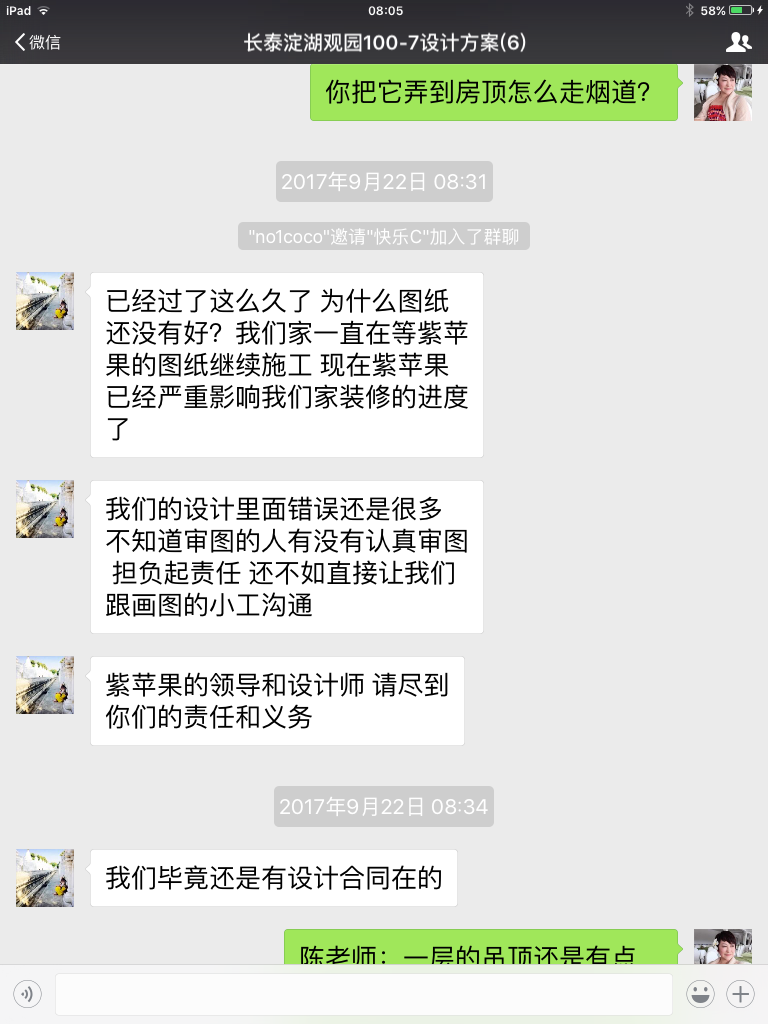Tap the avatar beside 你把它弄到房顶怎么走烟道 message

(722, 93)
